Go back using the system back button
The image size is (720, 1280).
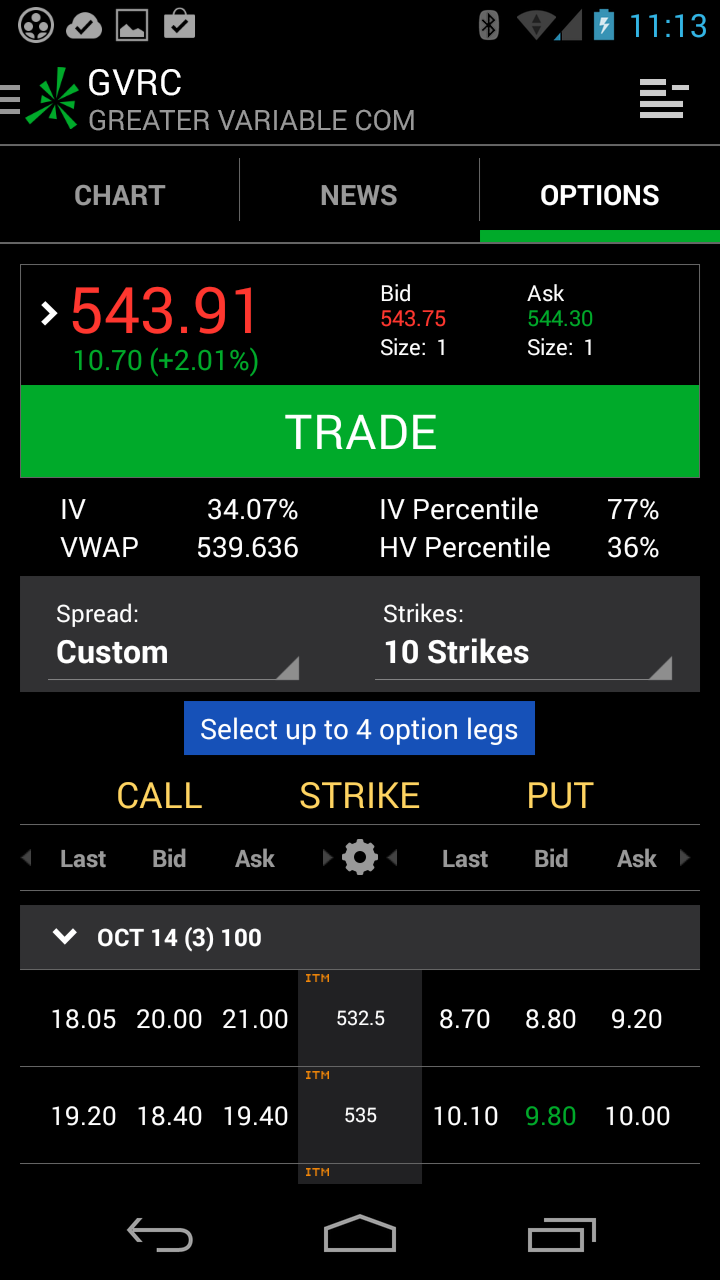click(160, 1235)
